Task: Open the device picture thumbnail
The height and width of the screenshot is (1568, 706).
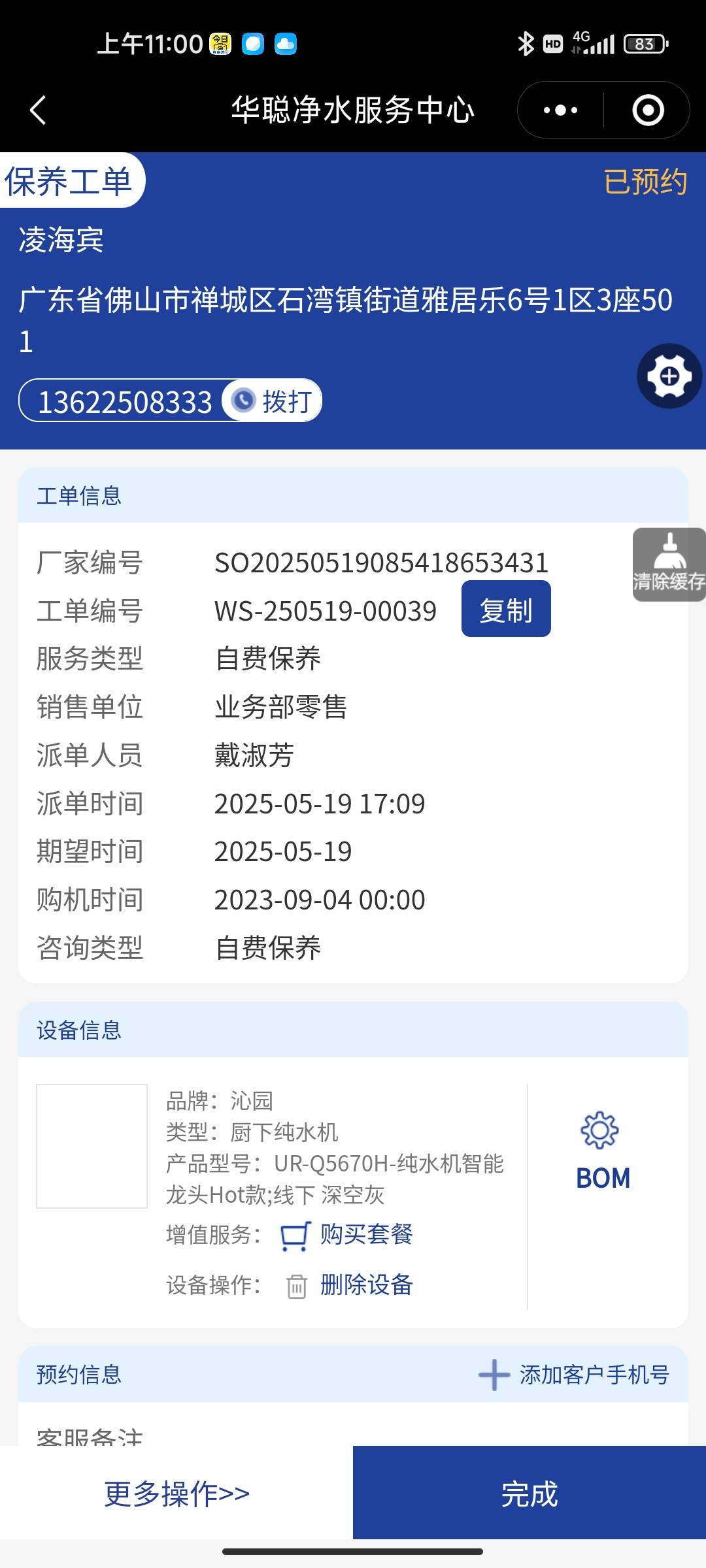Action: click(x=92, y=1146)
